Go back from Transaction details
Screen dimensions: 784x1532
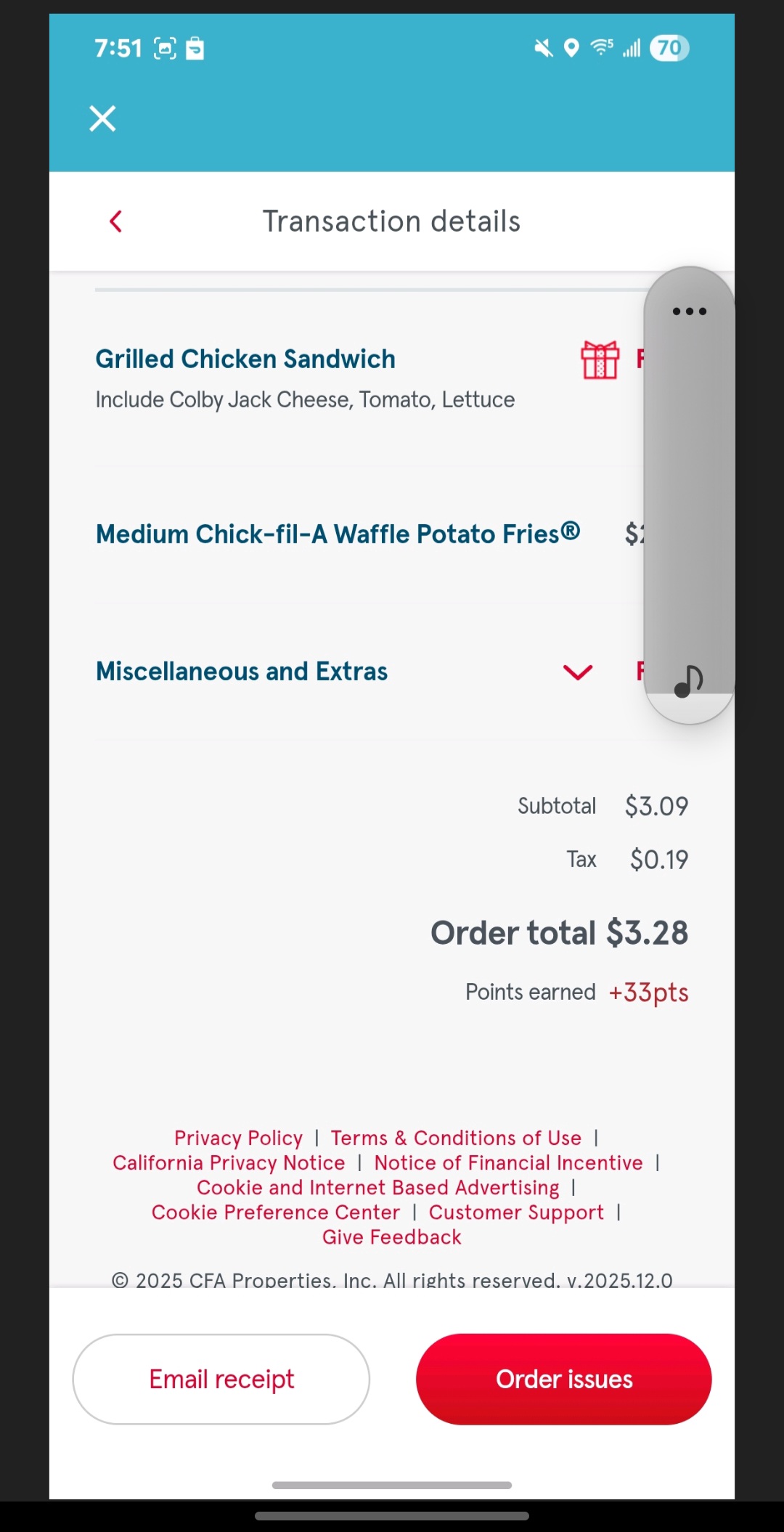coord(115,221)
